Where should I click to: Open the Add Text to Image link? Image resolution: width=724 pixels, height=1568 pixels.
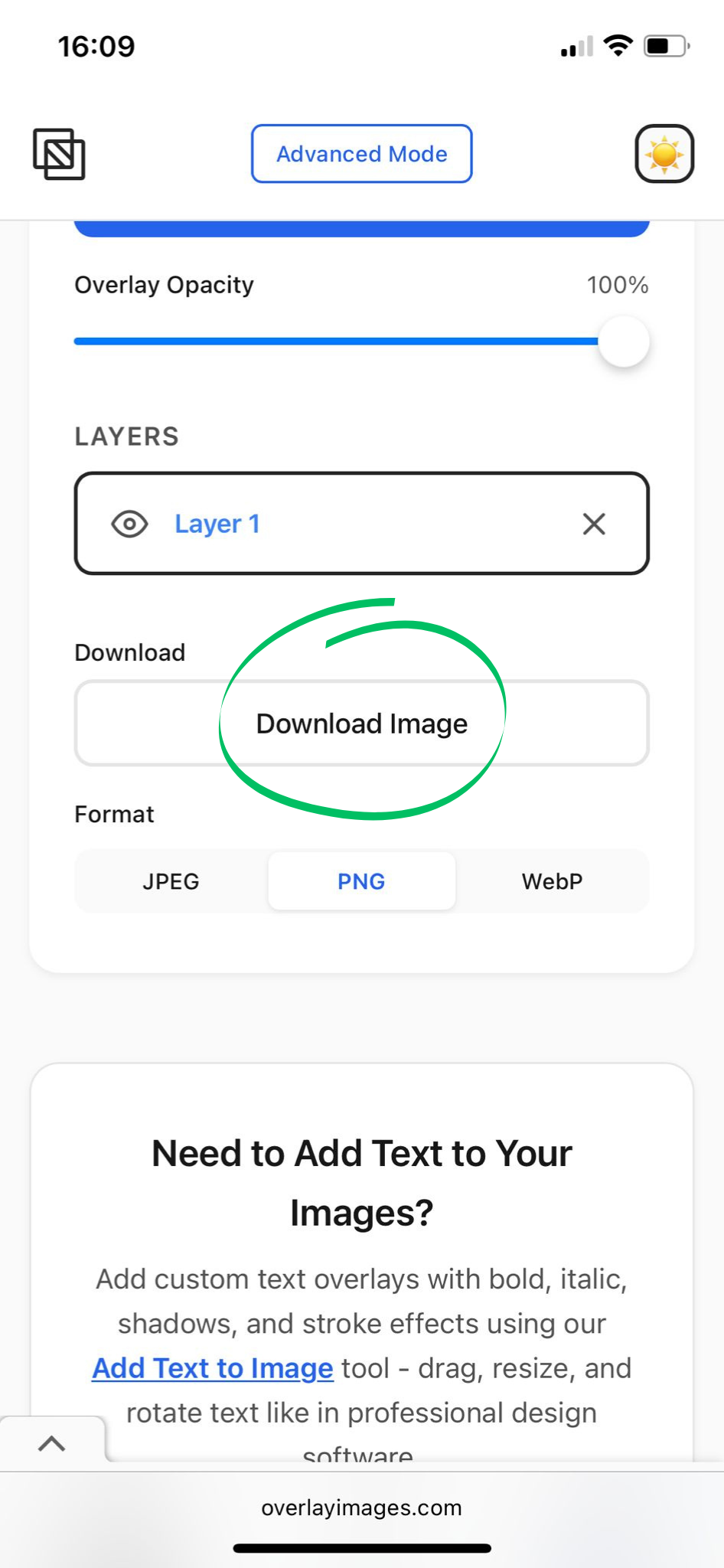click(213, 1368)
